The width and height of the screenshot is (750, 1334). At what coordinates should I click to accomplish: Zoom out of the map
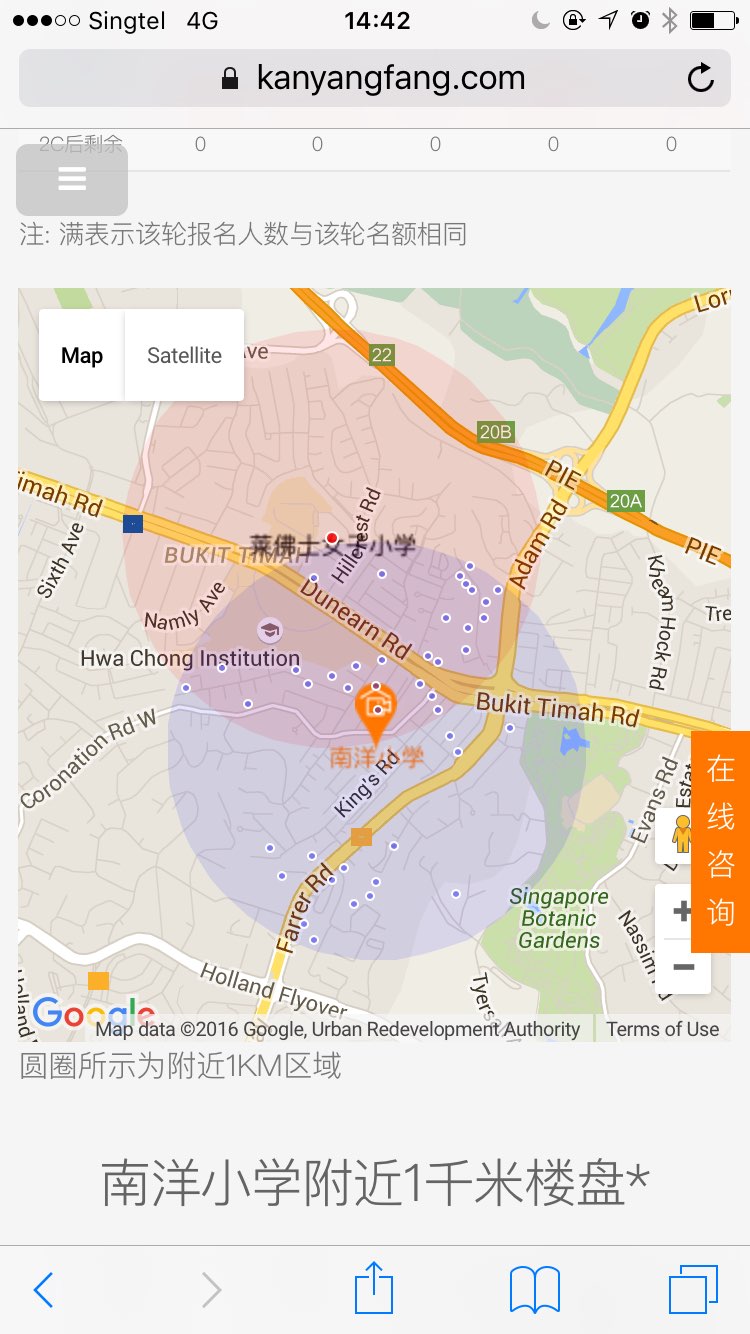tap(683, 967)
